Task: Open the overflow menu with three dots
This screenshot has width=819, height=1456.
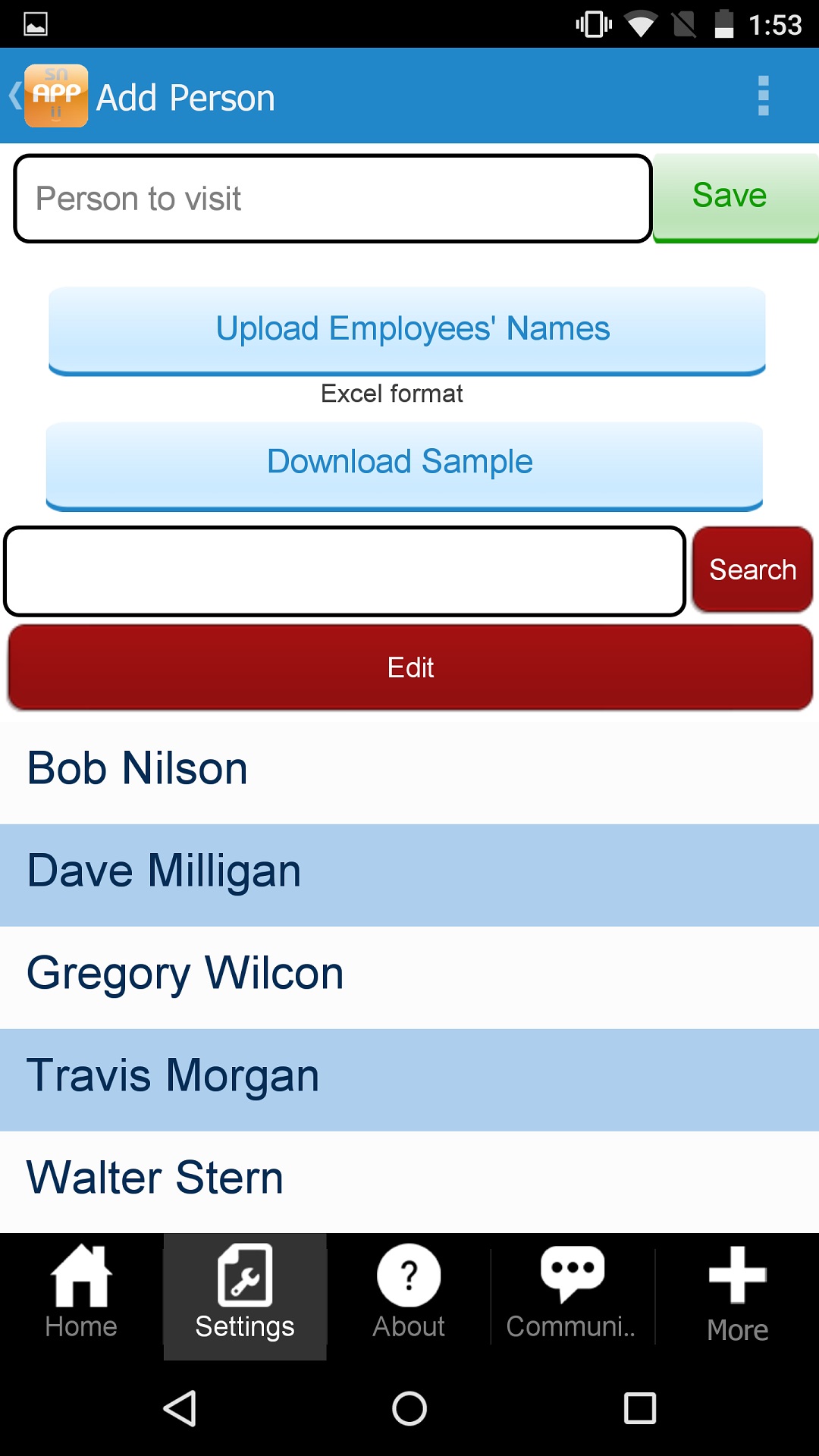Action: 762,96
